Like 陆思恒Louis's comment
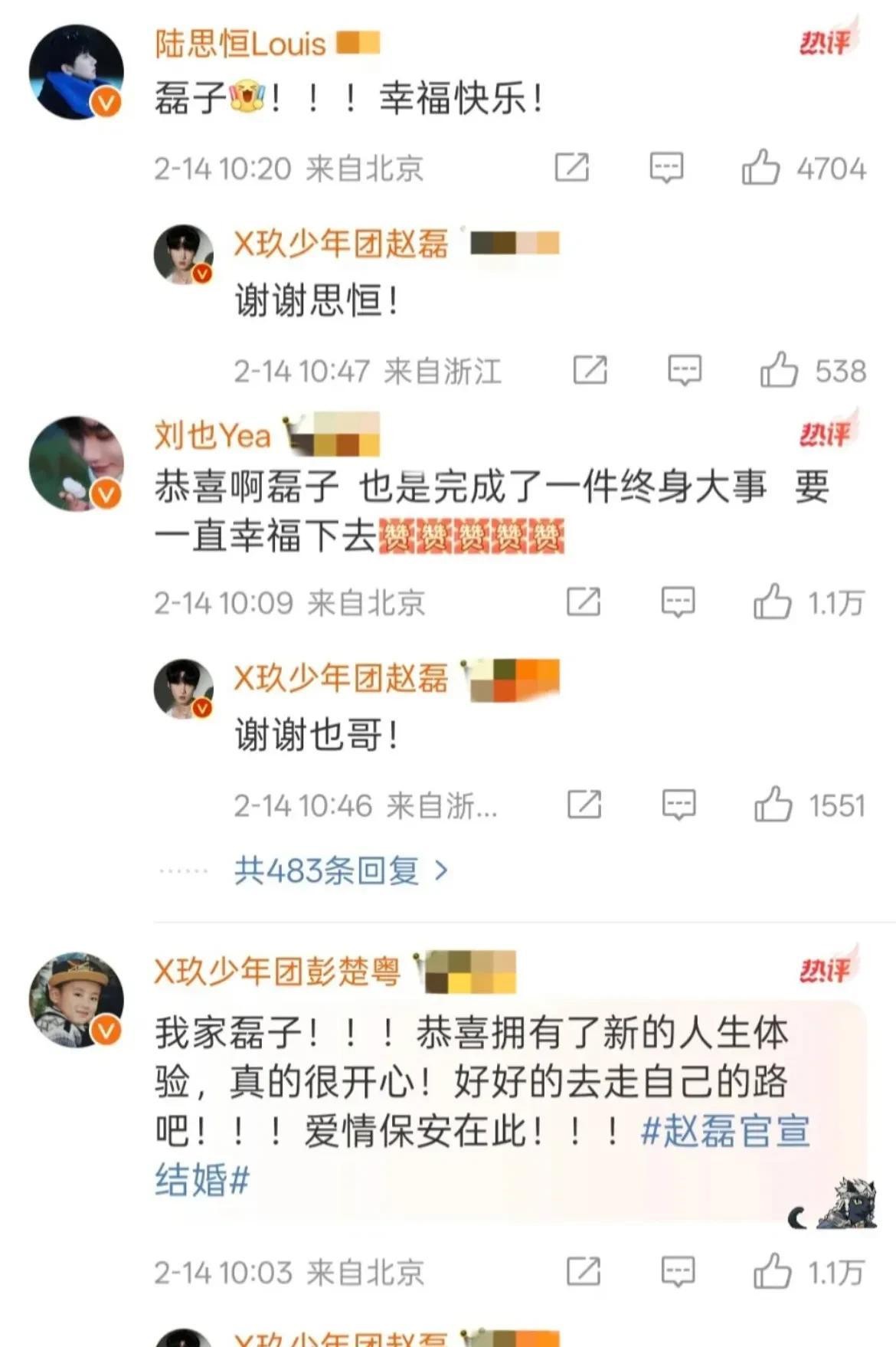The width and height of the screenshot is (896, 1347). (x=760, y=168)
